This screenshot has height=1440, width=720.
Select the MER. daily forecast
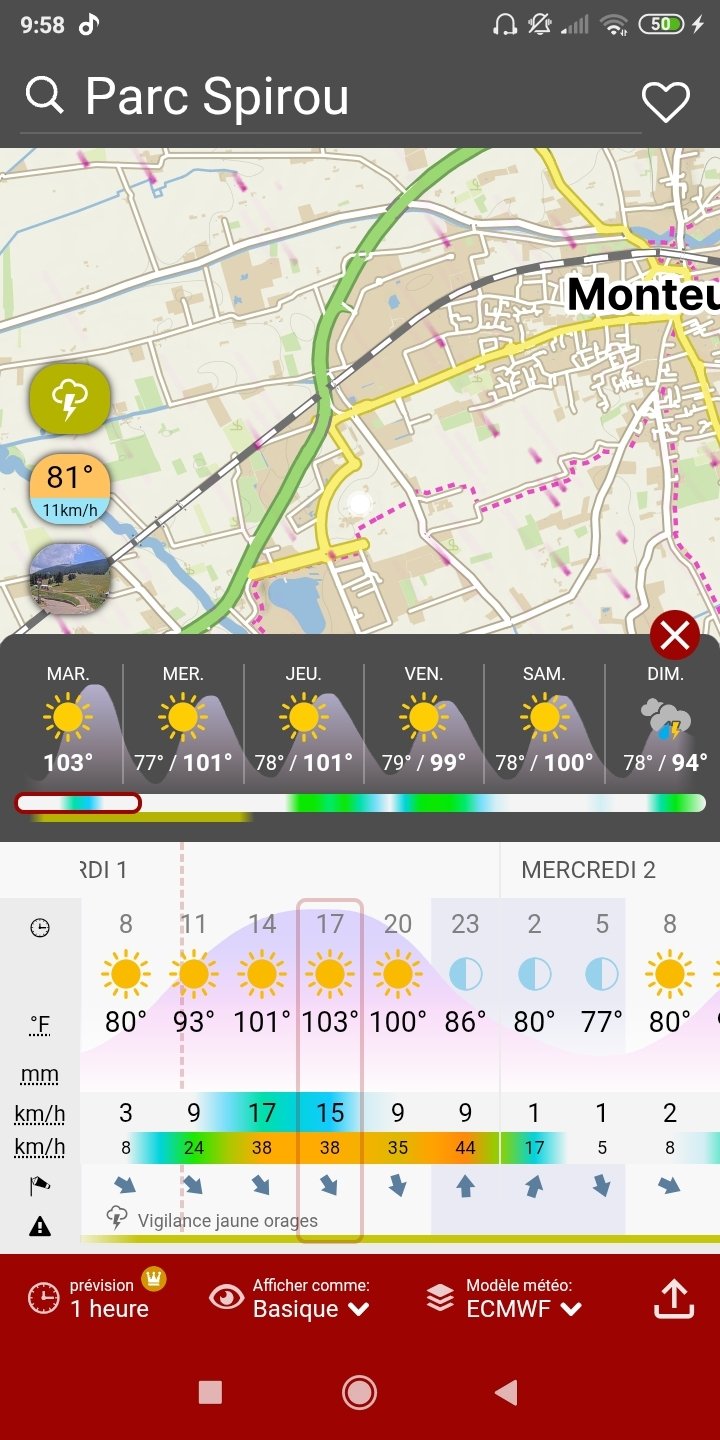[x=183, y=720]
